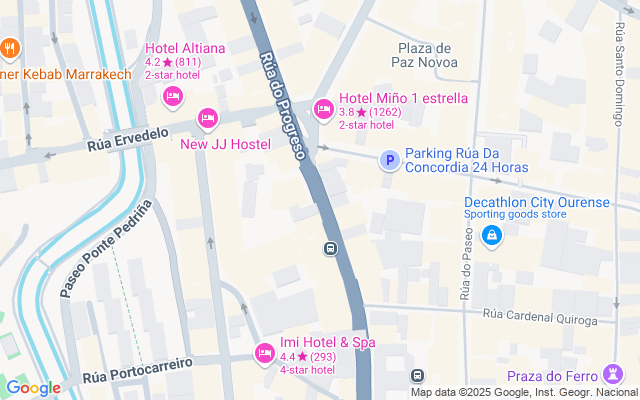Open Decathlon City Ourense store pin
The height and width of the screenshot is (400, 640).
pos(491,236)
